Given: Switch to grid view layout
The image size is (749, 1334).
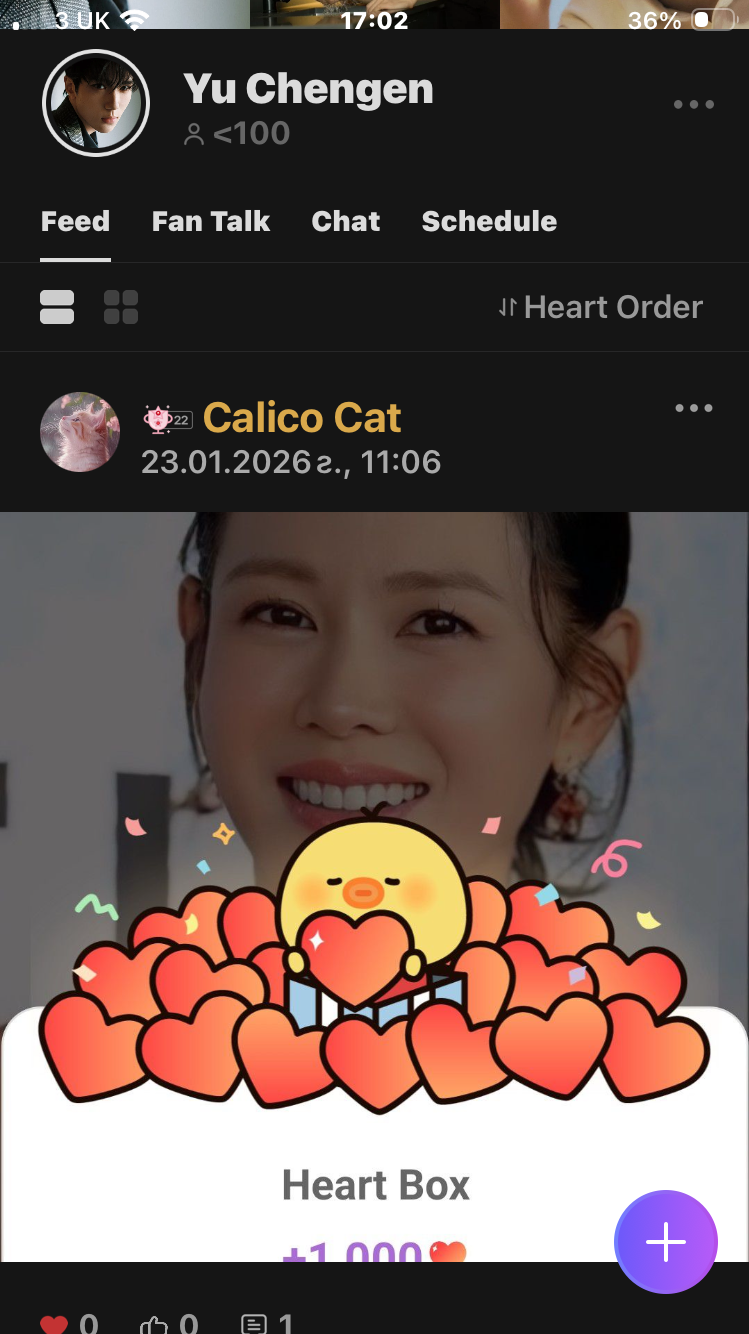Looking at the screenshot, I should coord(121,307).
